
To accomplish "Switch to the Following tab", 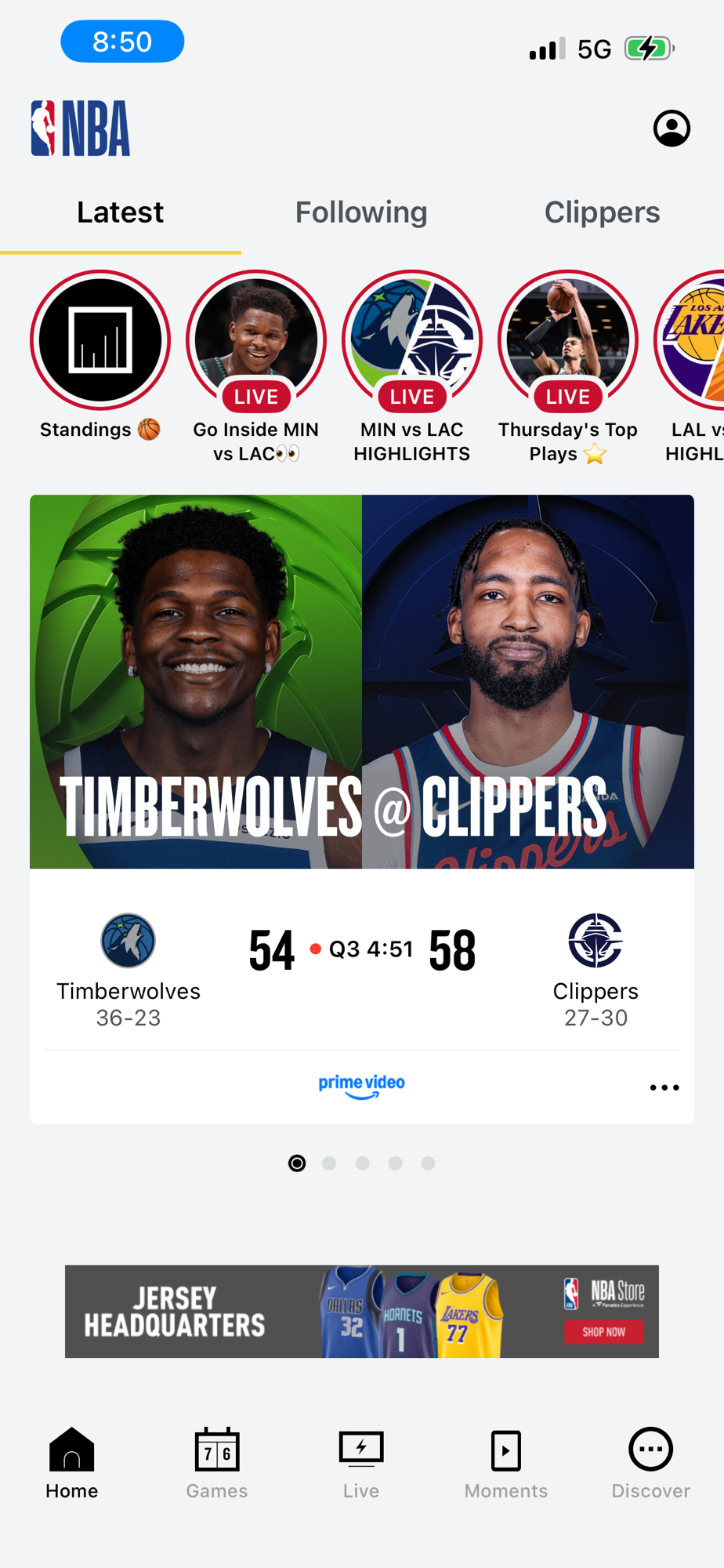I will pos(361,212).
